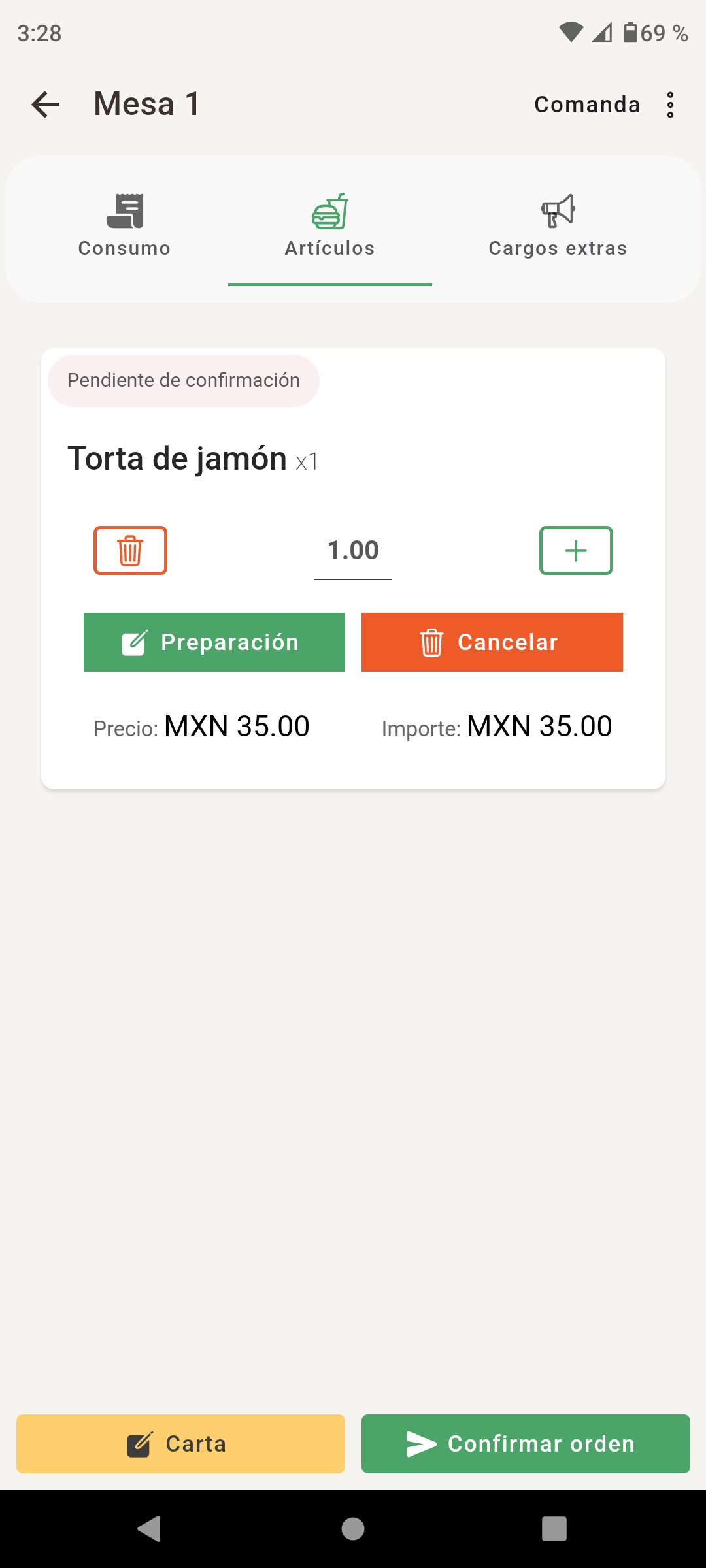Cancel the Torta de jamón item

point(492,642)
